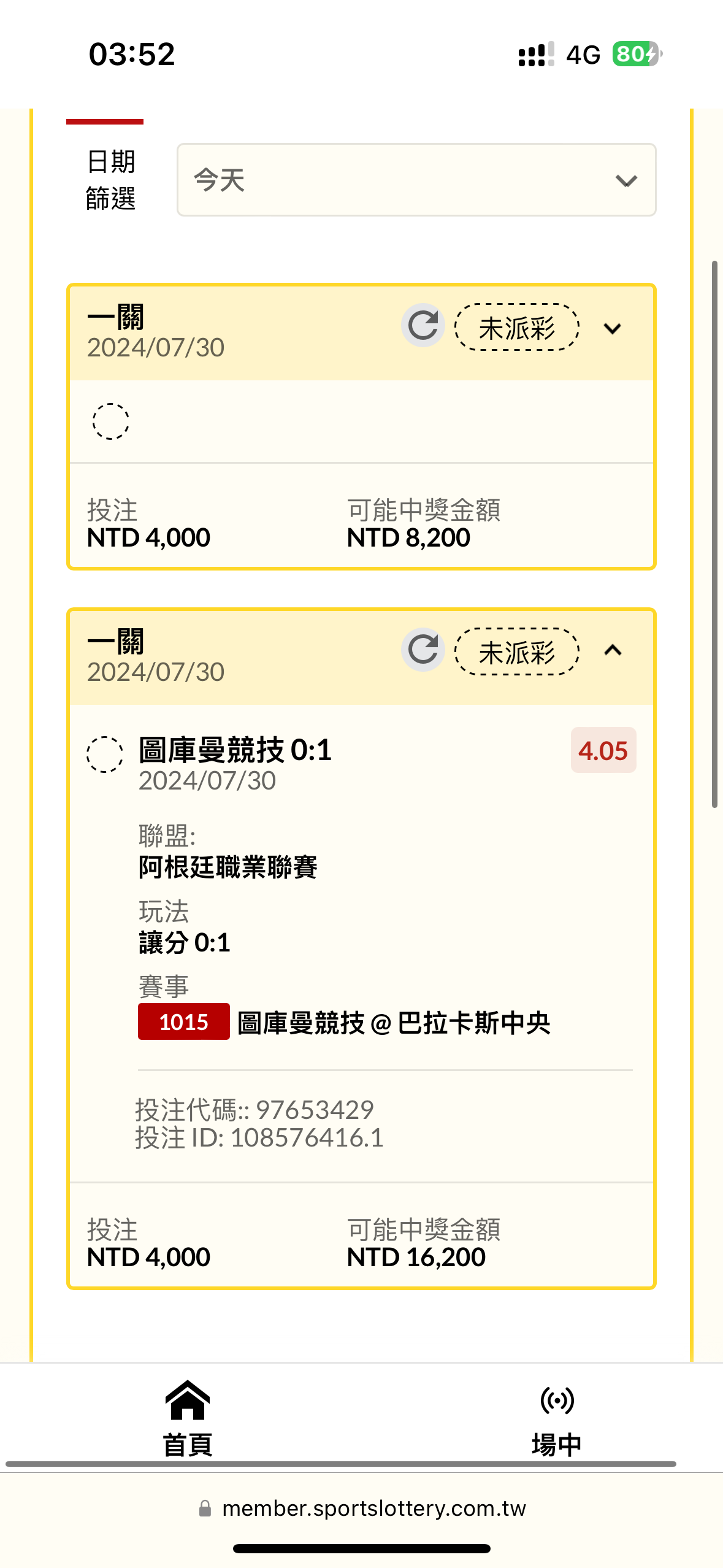Expand the NTD 8,200 bet card

[612, 329]
